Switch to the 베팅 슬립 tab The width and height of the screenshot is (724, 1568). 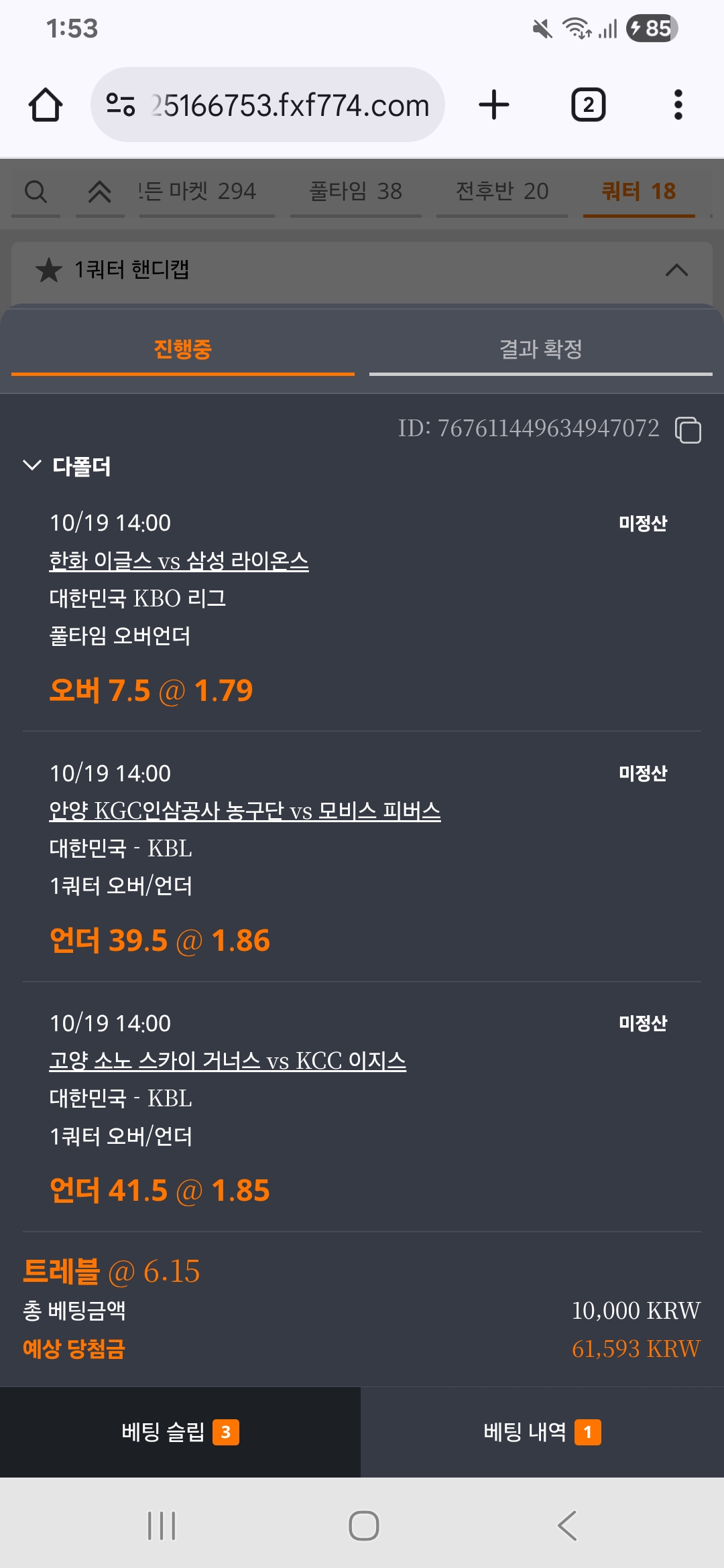click(180, 1432)
